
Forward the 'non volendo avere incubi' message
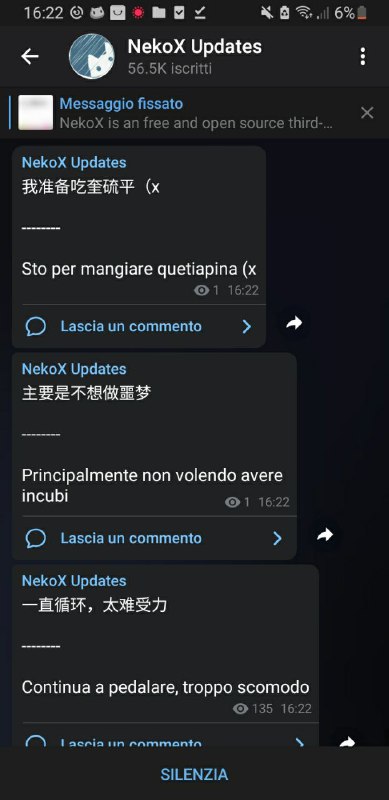(x=325, y=534)
